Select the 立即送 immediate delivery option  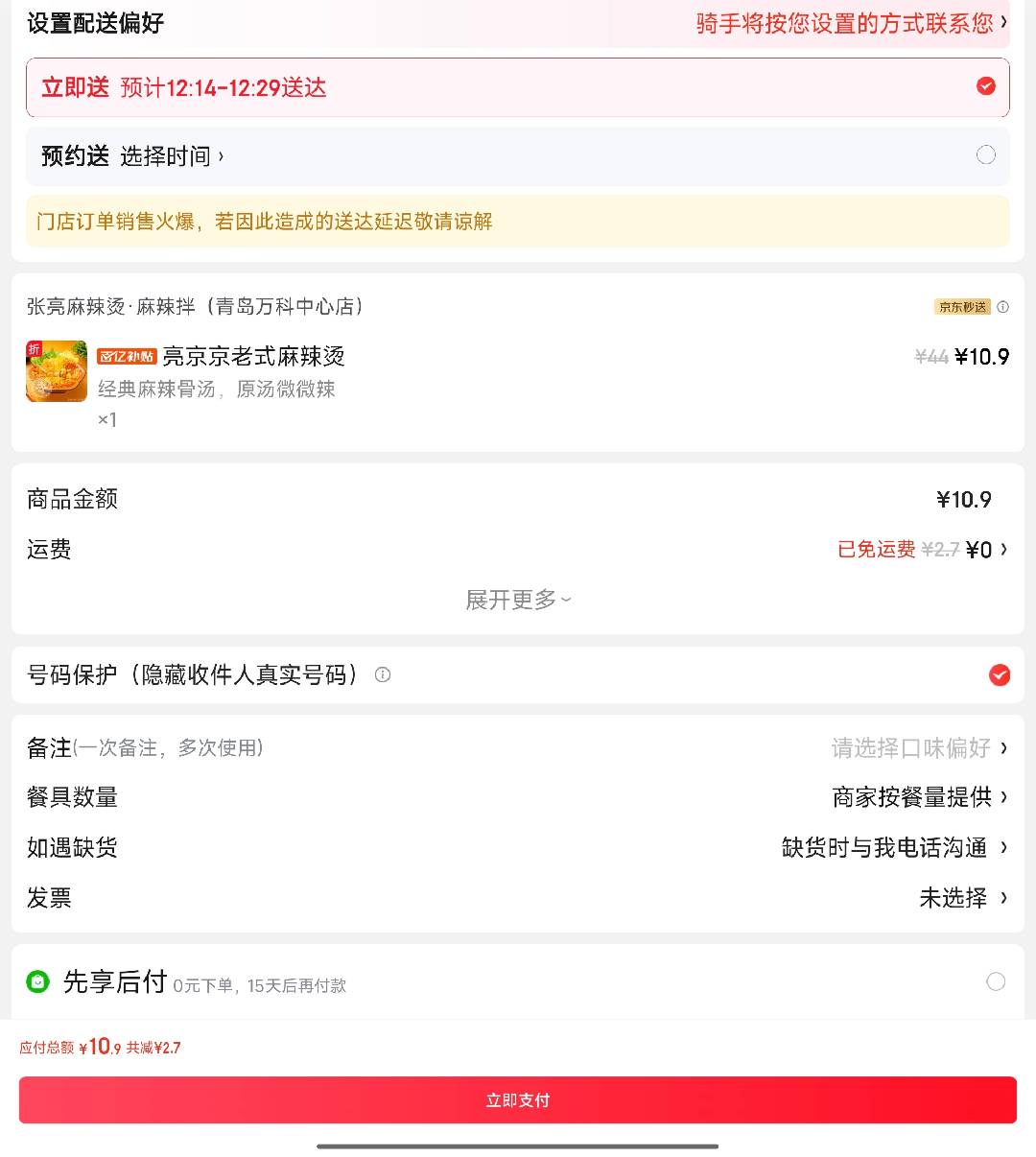518,87
